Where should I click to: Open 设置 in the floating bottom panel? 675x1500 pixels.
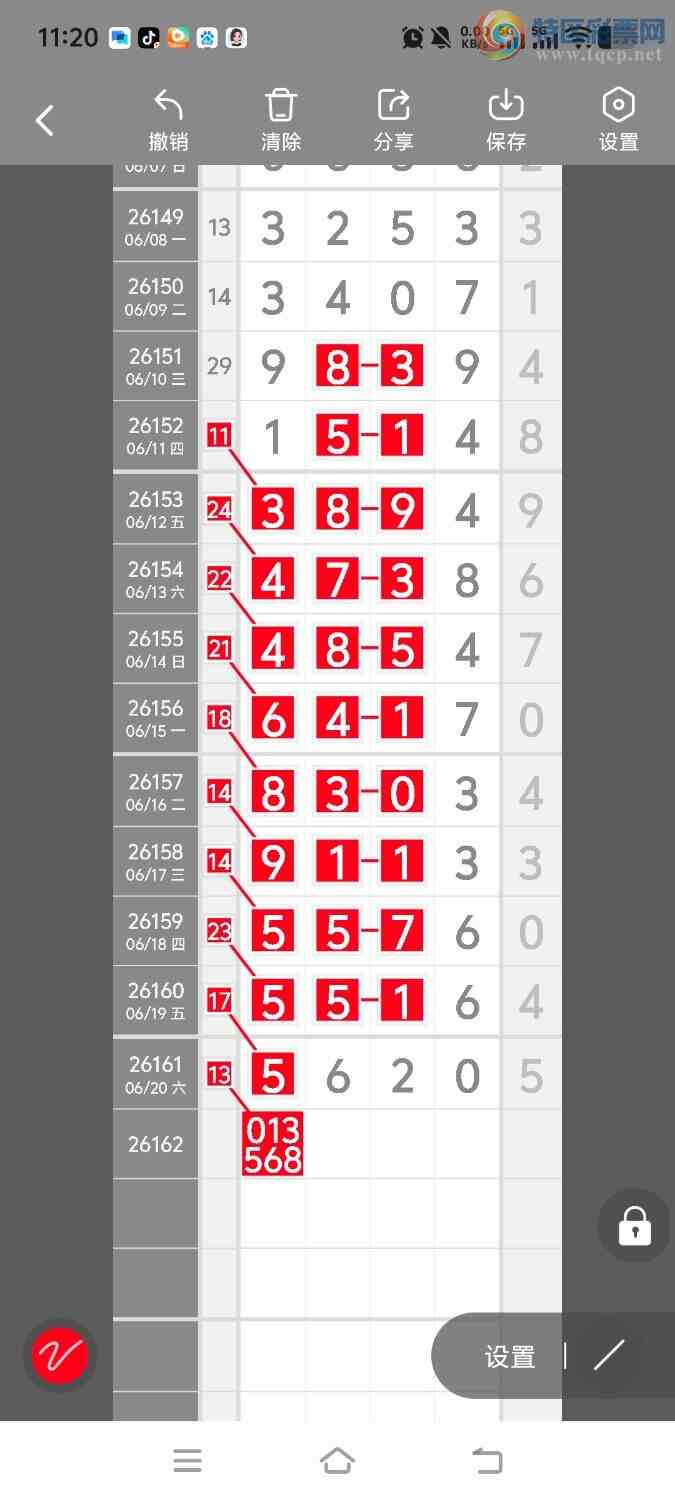pos(510,1357)
